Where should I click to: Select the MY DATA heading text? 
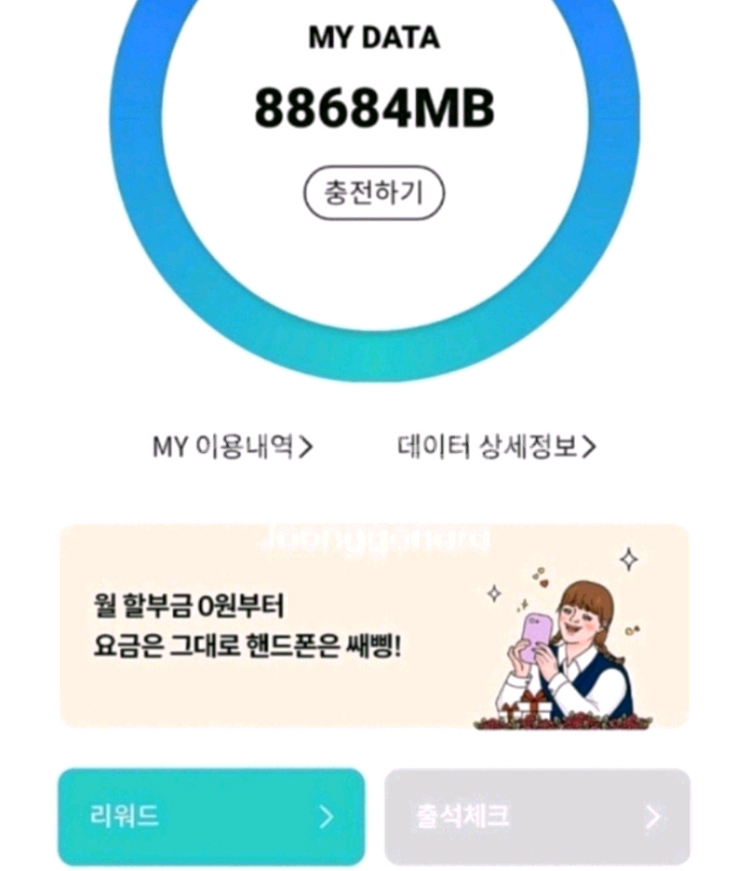click(374, 38)
